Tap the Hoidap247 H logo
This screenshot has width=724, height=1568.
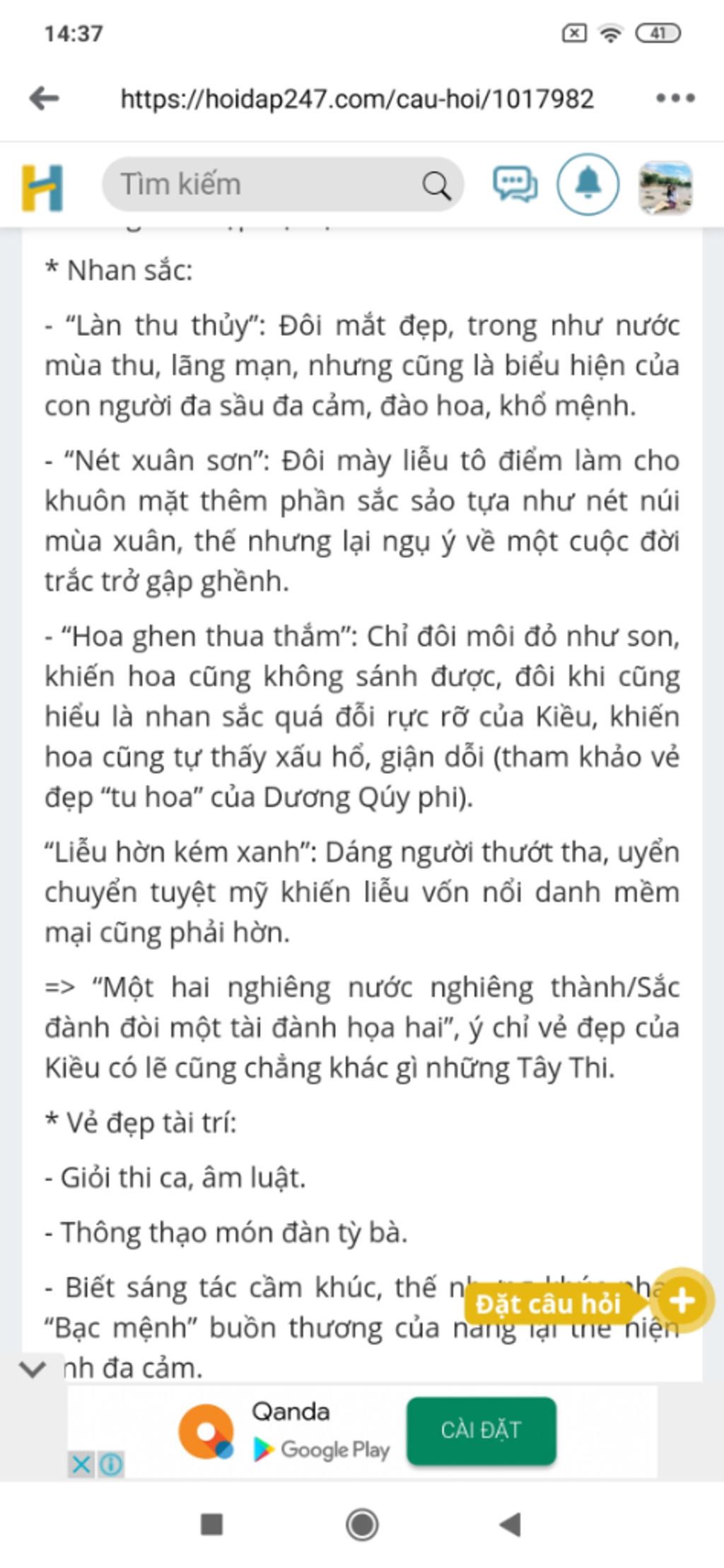click(x=42, y=187)
